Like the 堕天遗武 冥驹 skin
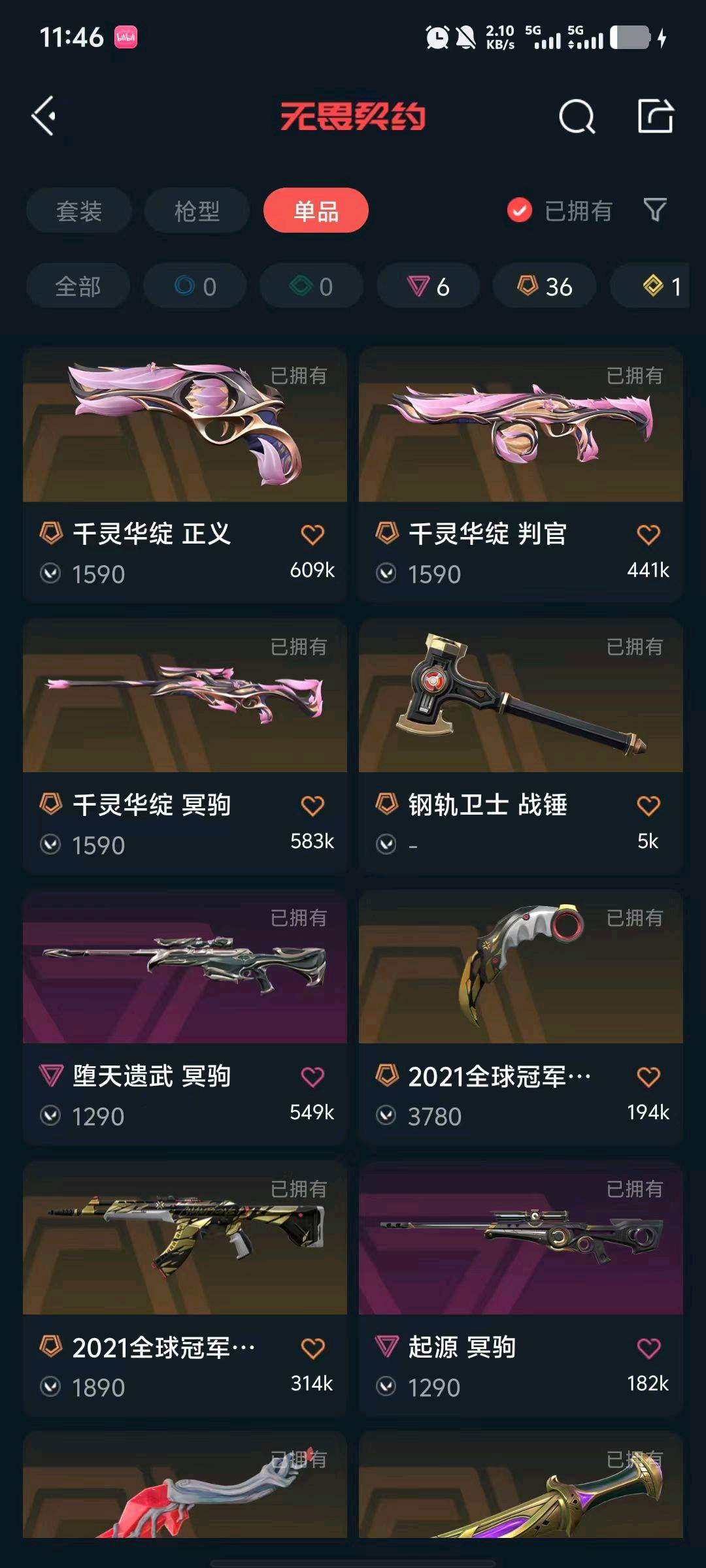This screenshot has height=1568, width=706. point(312,1077)
